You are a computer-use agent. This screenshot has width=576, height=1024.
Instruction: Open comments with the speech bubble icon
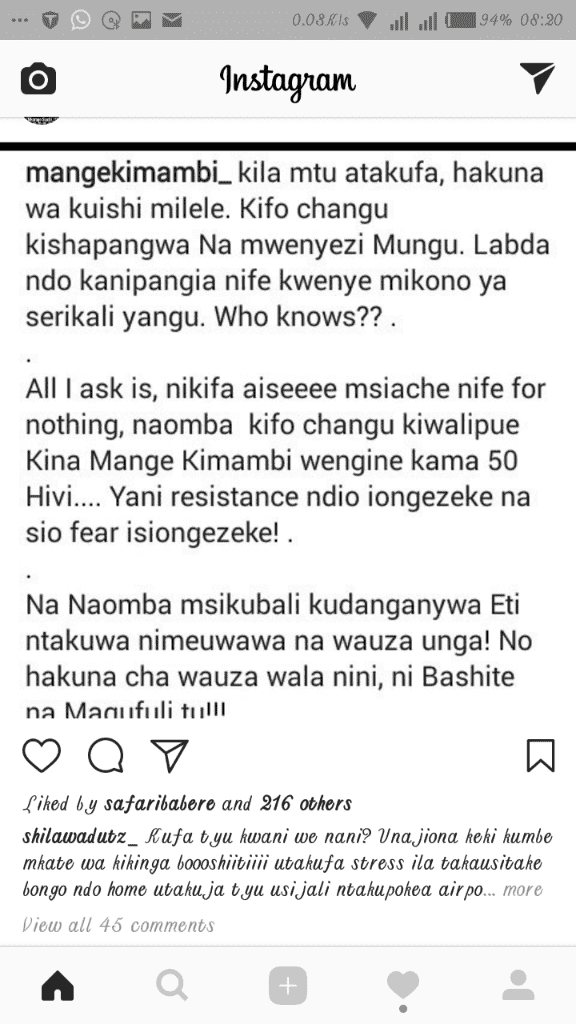click(106, 756)
